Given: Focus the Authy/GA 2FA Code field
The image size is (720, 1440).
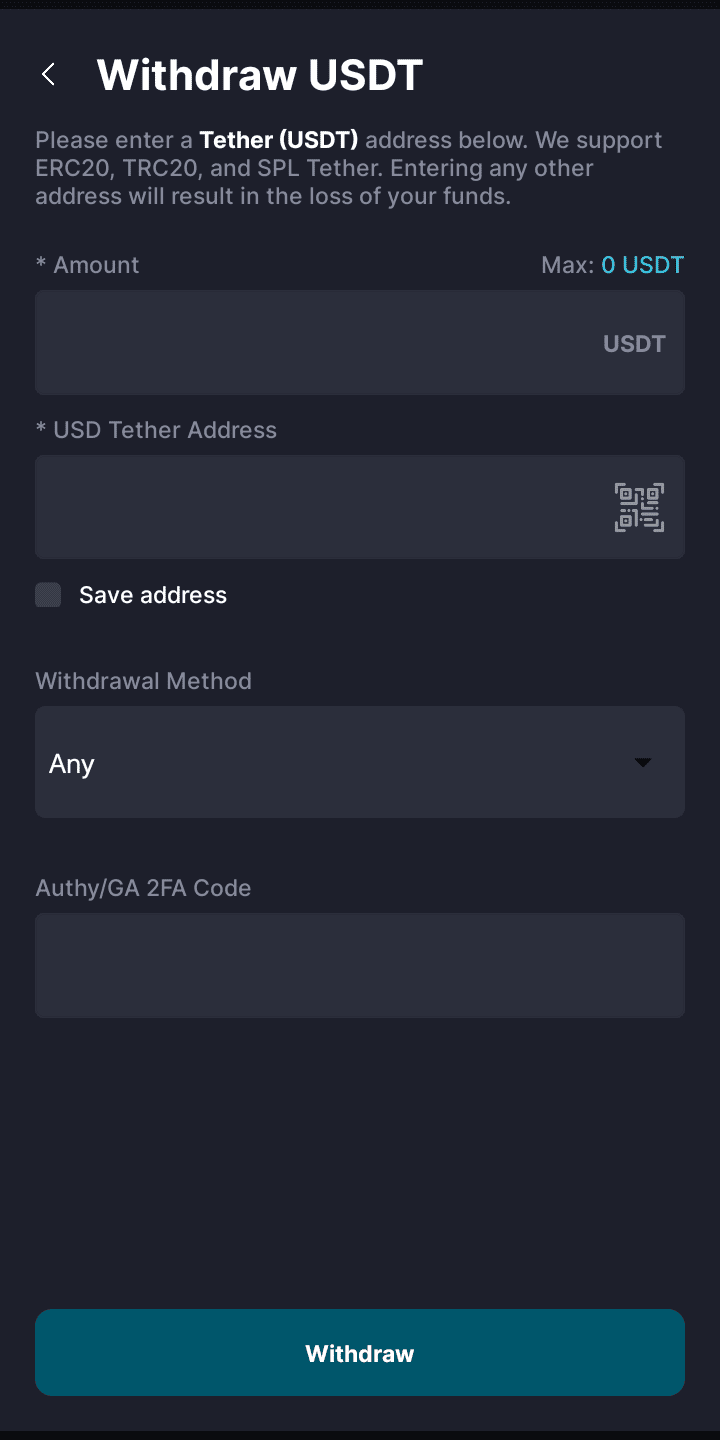Looking at the screenshot, I should click(x=360, y=965).
